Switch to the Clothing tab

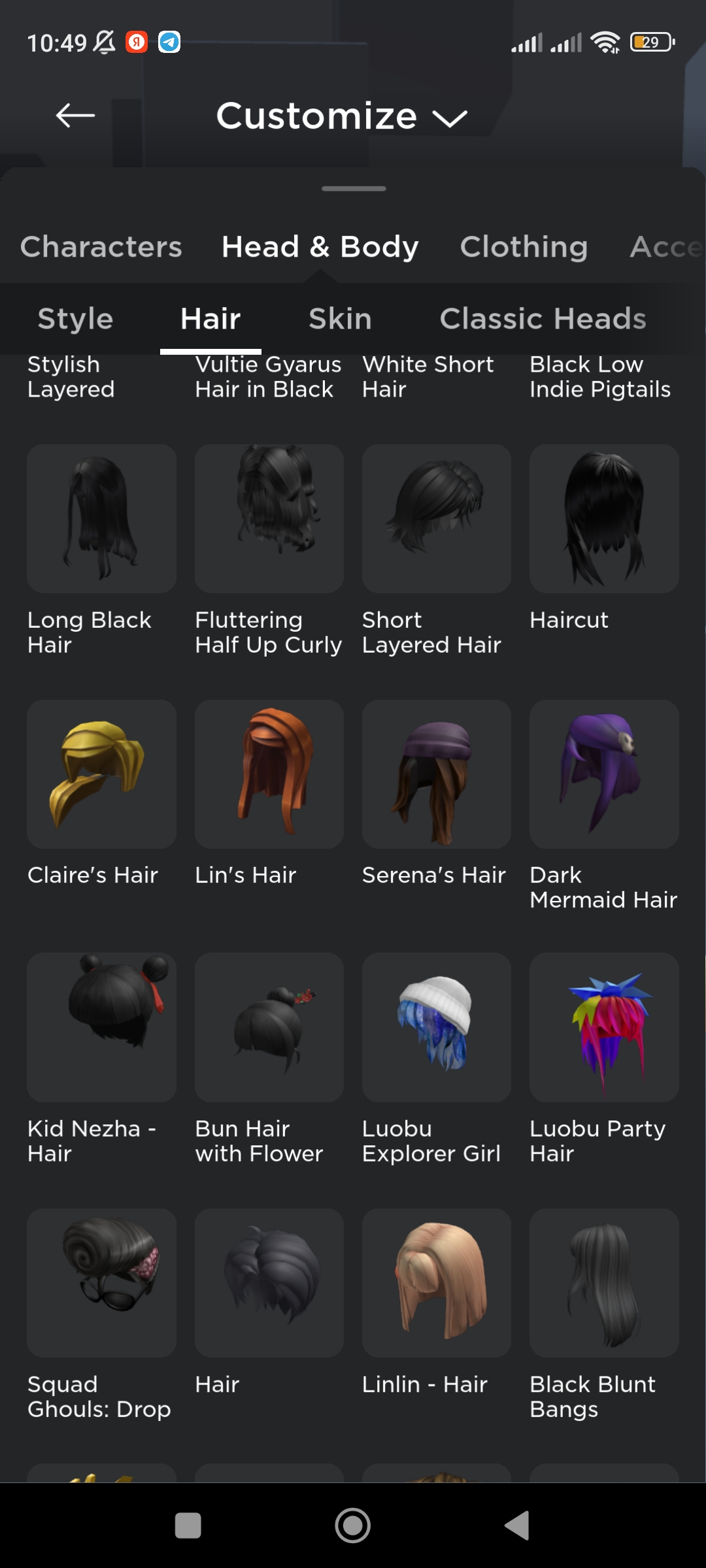click(524, 247)
